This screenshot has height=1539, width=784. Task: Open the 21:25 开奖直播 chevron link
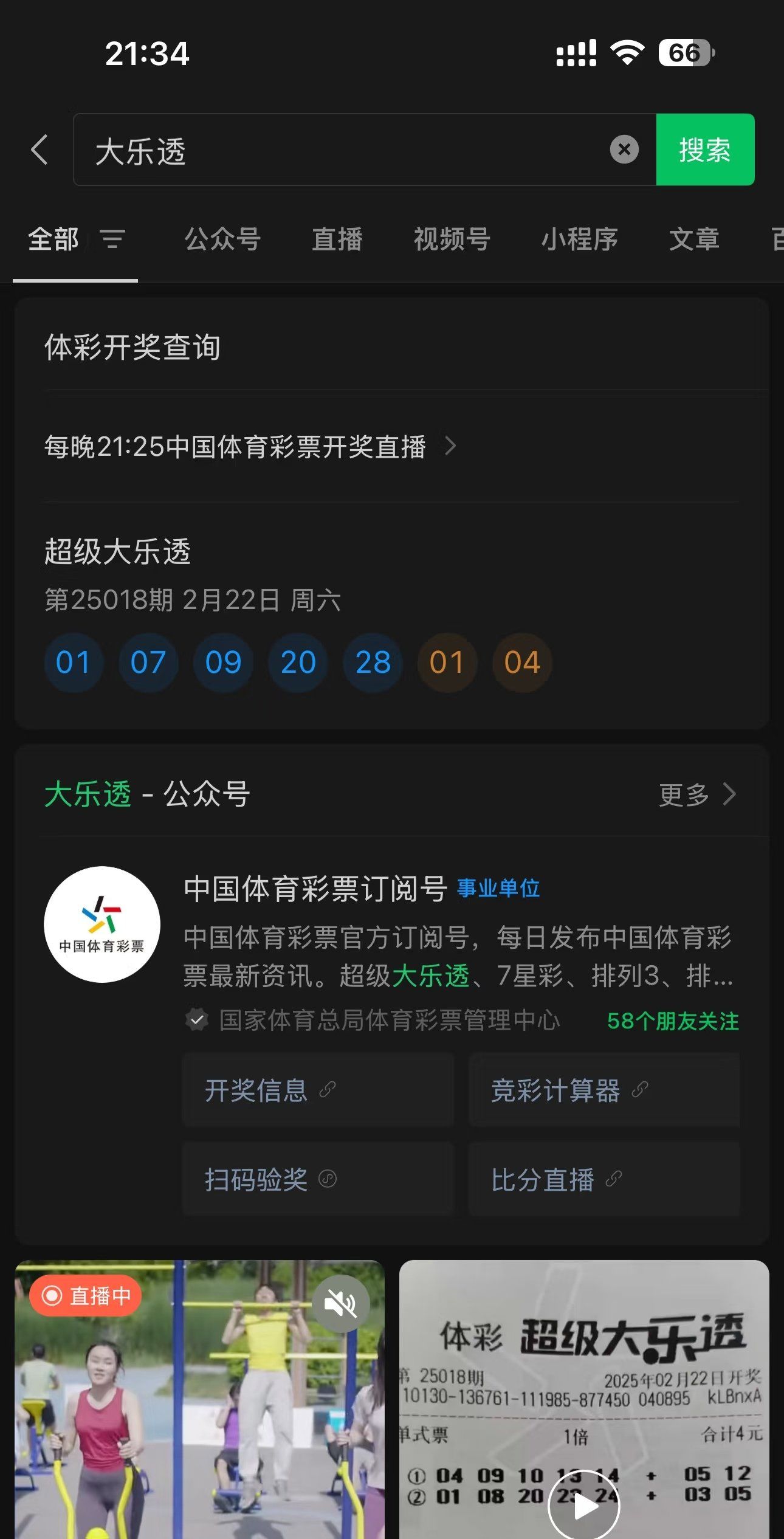(x=450, y=446)
